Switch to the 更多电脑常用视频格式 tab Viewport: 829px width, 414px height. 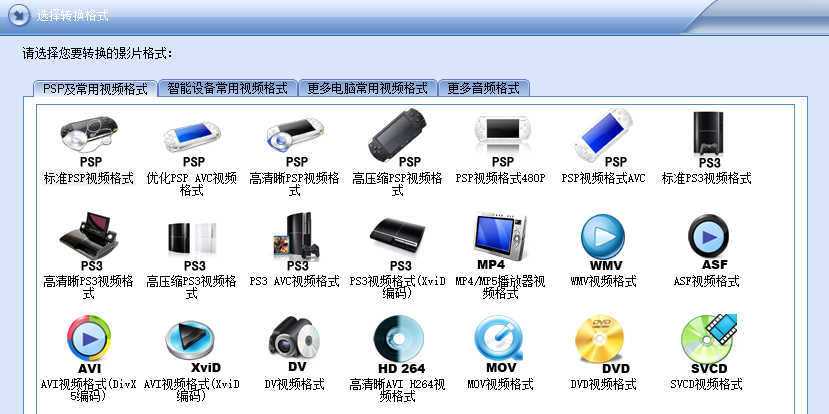point(367,88)
